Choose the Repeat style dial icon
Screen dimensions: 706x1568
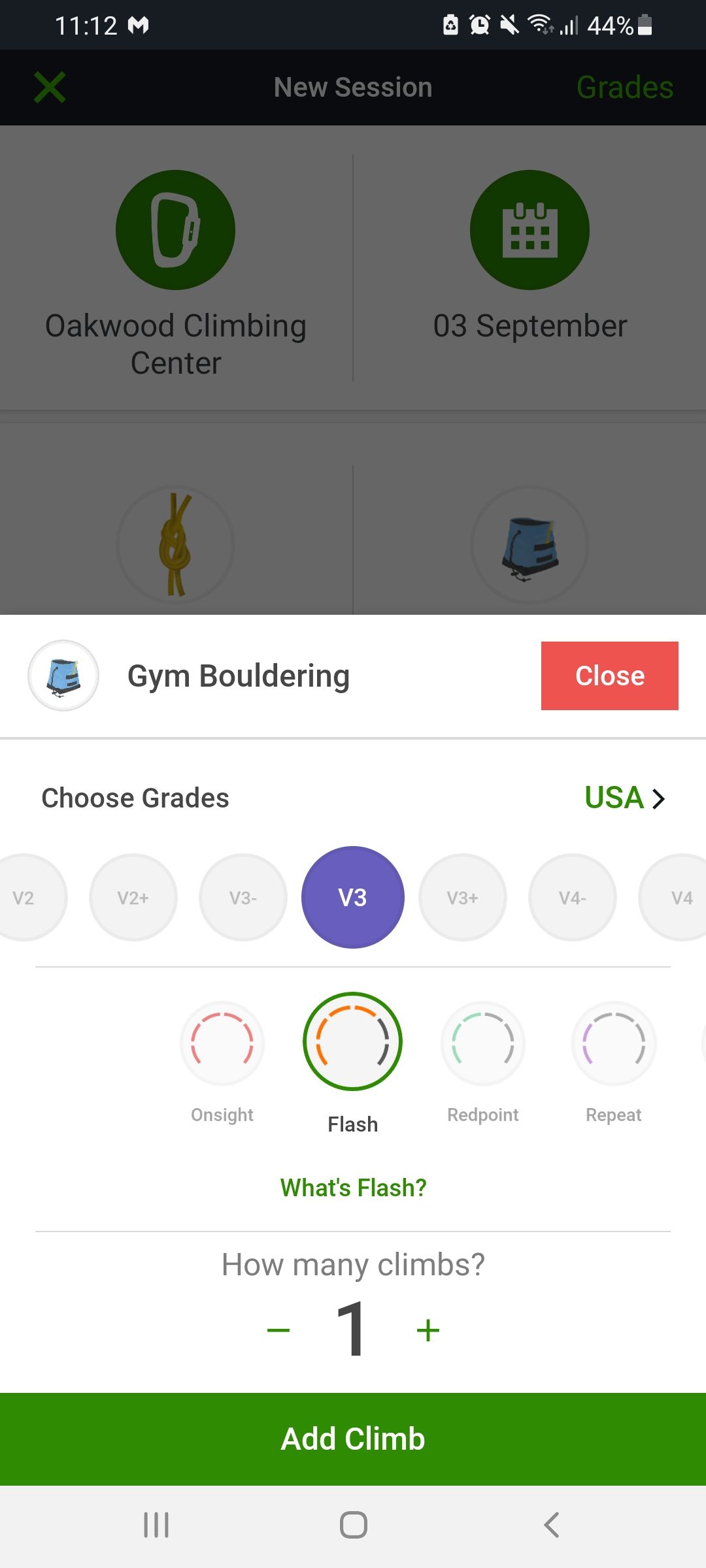[x=613, y=1043]
